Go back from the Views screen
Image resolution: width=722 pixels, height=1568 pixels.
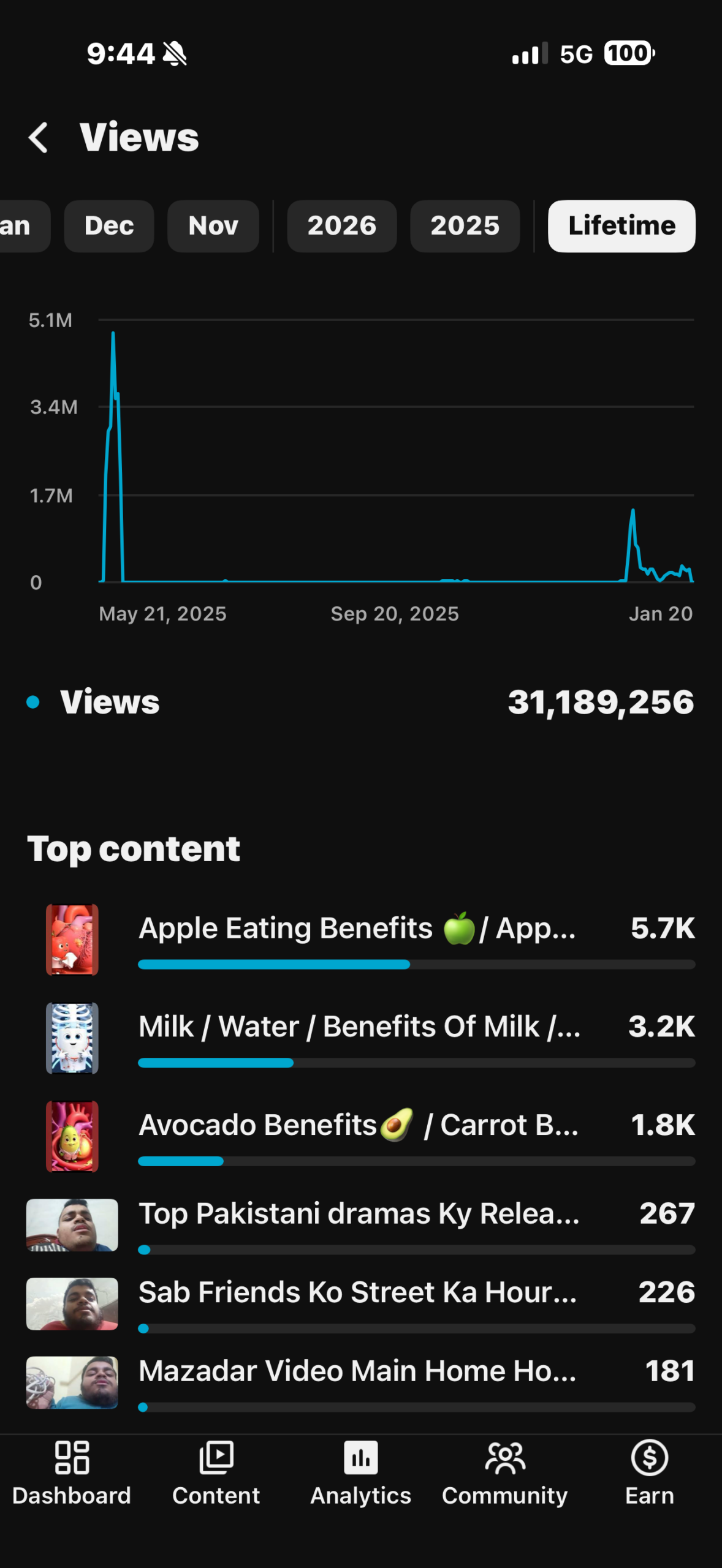[x=39, y=137]
